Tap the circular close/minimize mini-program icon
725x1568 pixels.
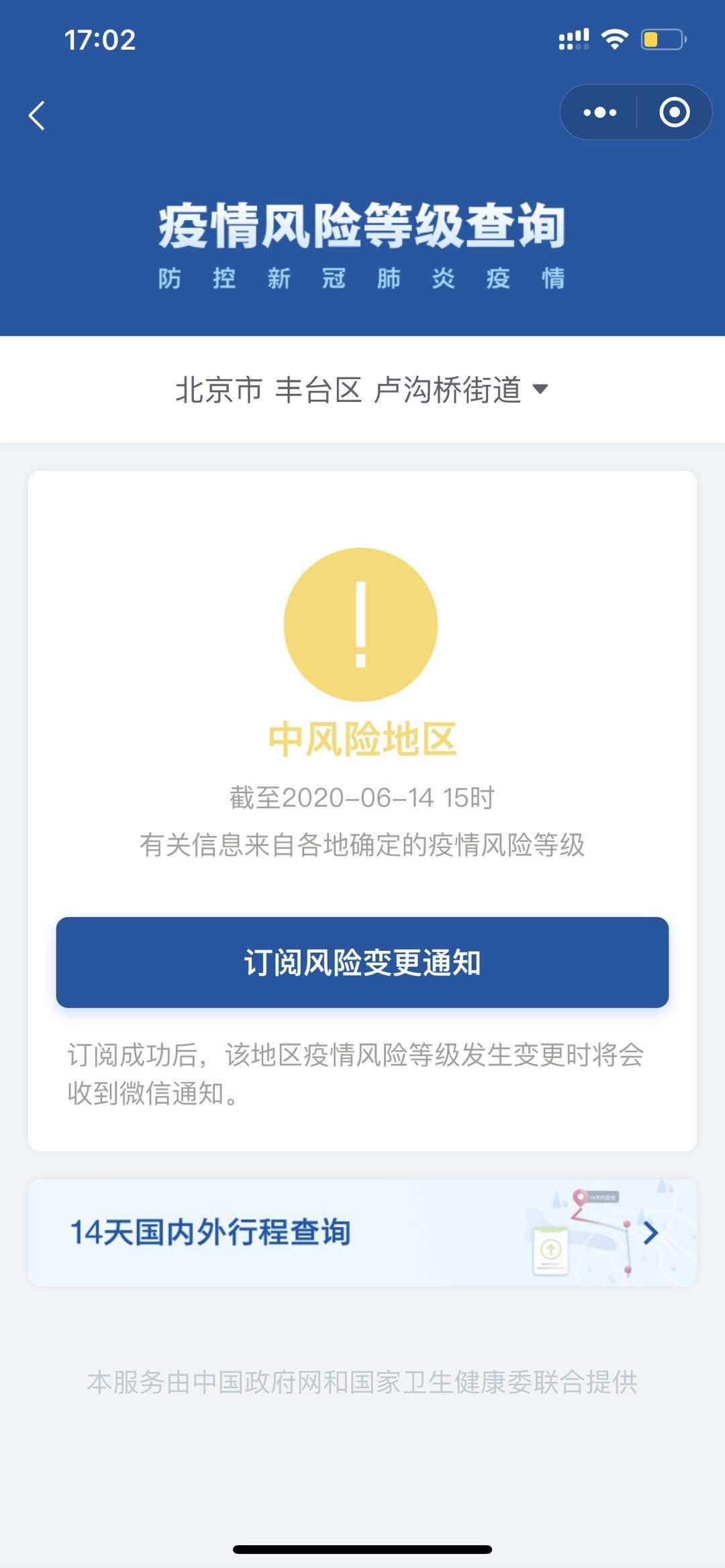tap(676, 112)
